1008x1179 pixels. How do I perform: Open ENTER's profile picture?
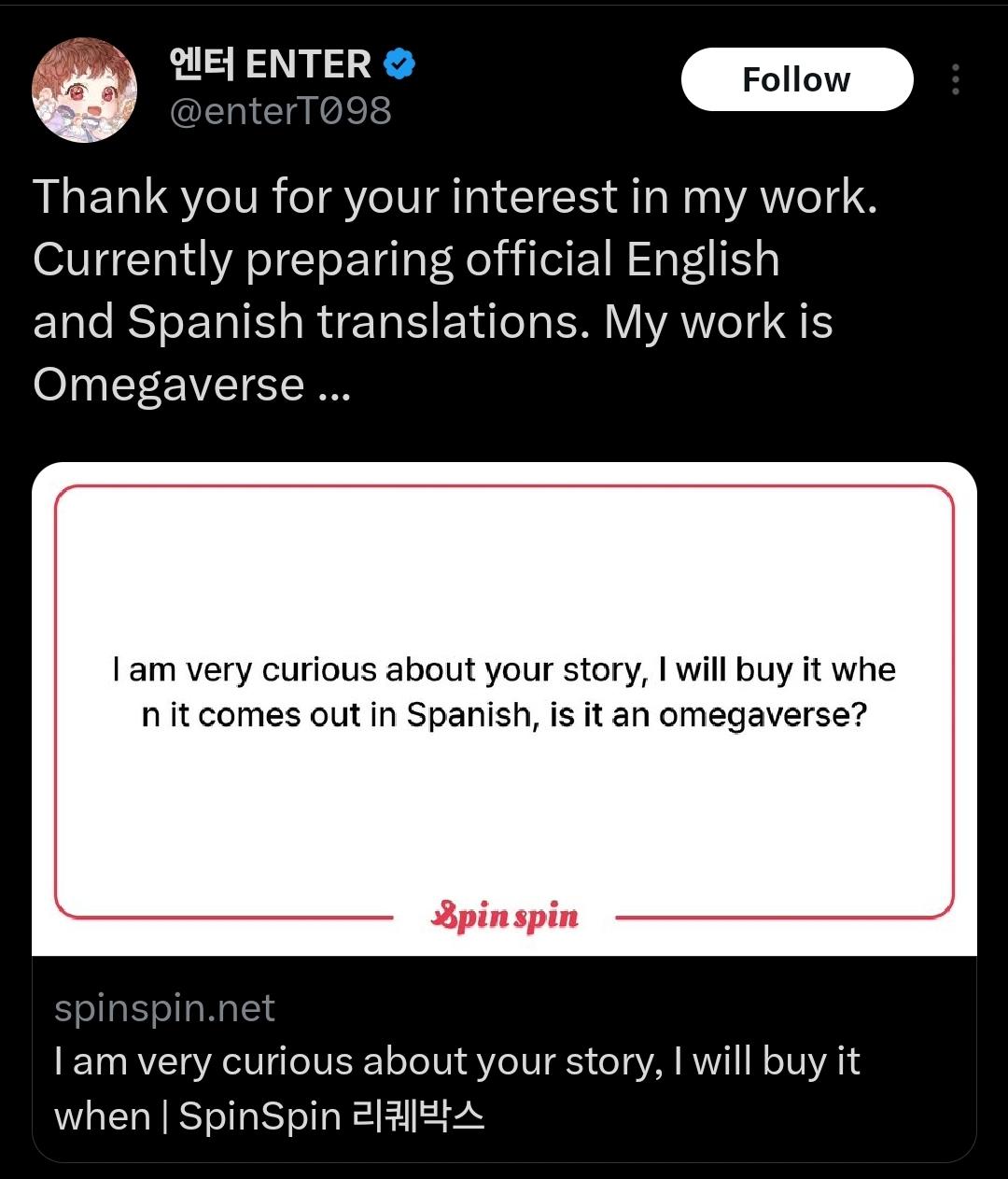[x=85, y=90]
